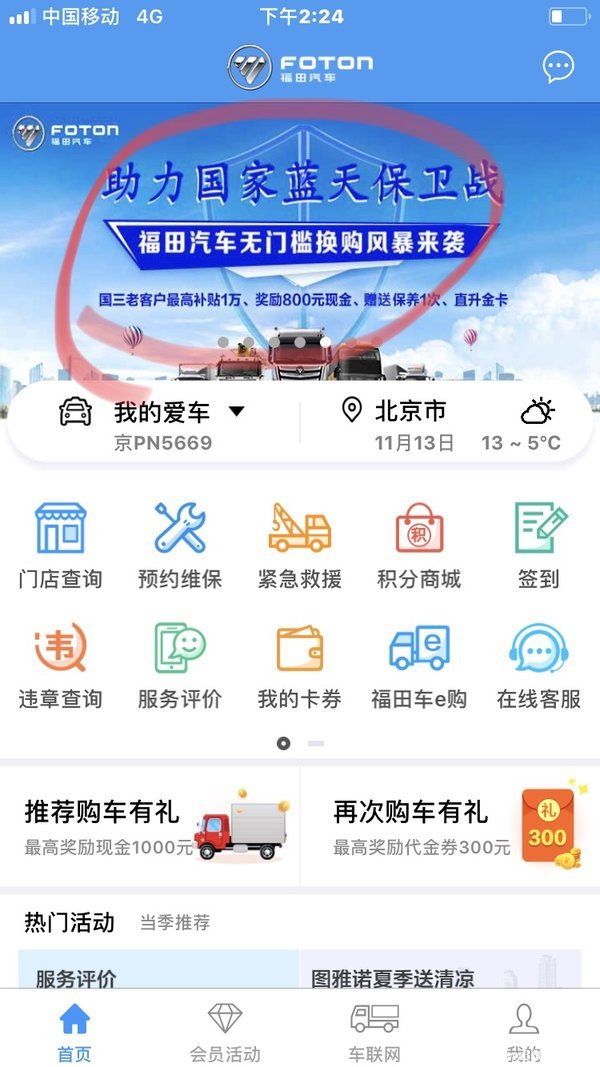Switch to the 车联网 tab
The height and width of the screenshot is (1067, 600).
coord(375,1032)
